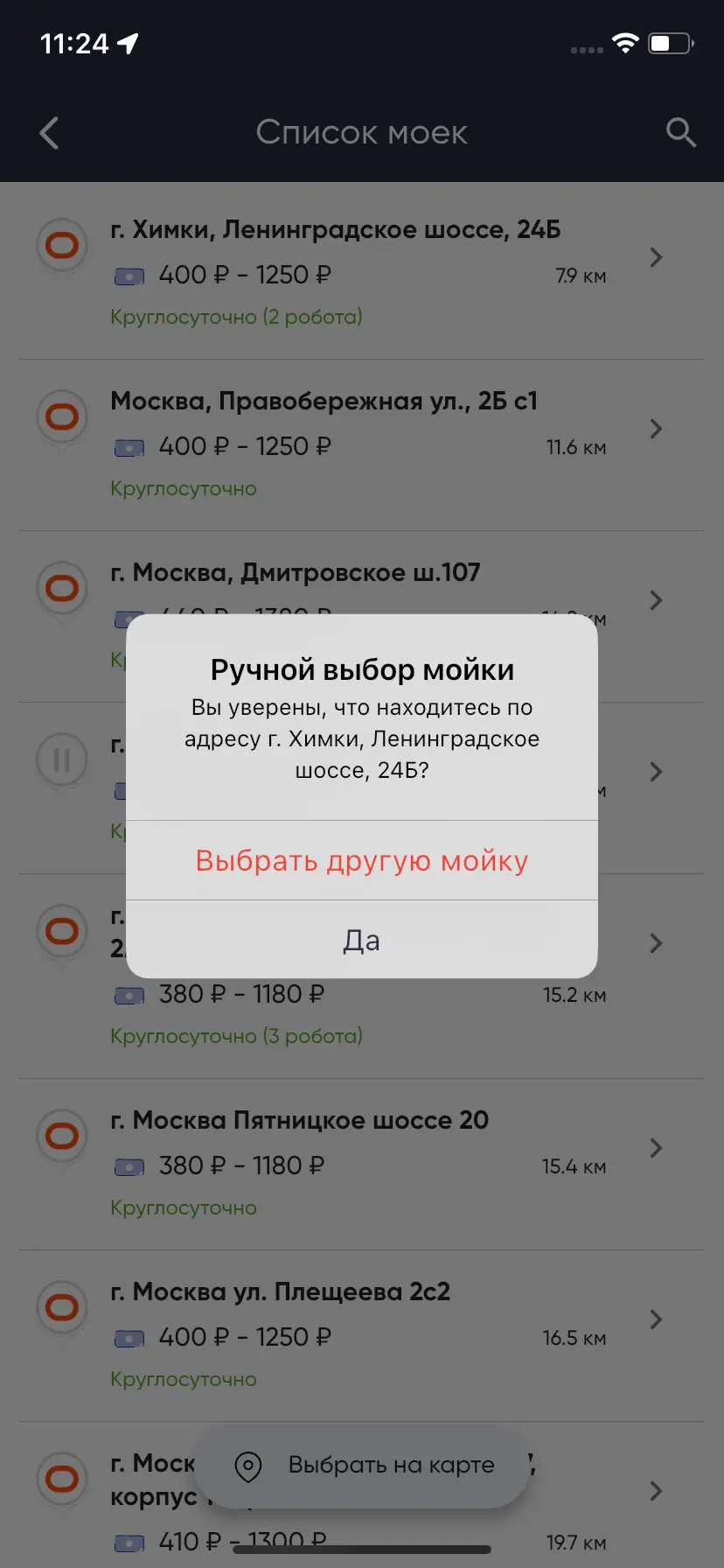Choose Выбрать другую мойку option
The image size is (724, 1568).
click(x=361, y=860)
